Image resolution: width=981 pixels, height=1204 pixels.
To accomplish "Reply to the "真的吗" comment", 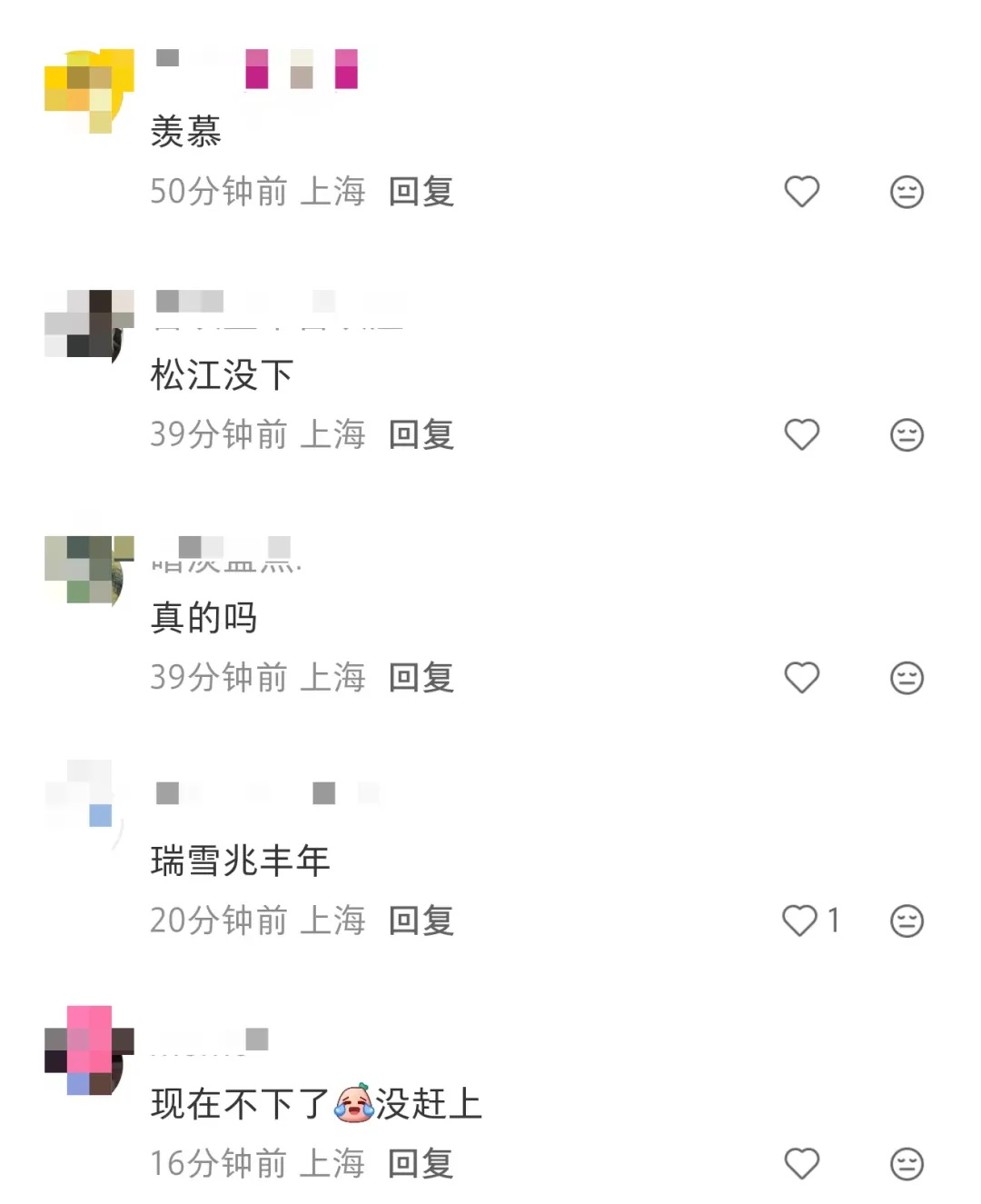I will [x=420, y=678].
